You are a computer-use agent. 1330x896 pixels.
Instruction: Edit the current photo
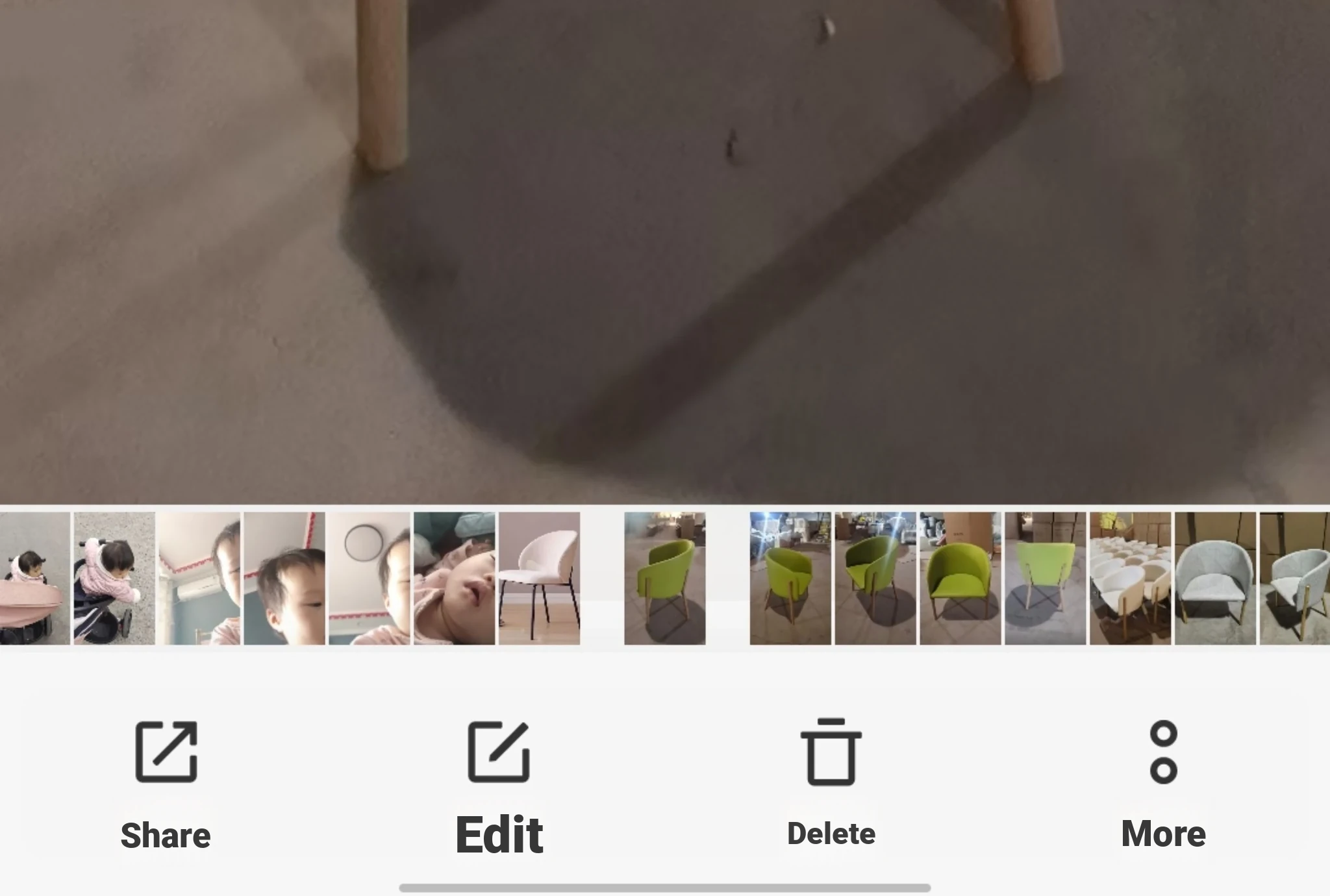(x=499, y=786)
